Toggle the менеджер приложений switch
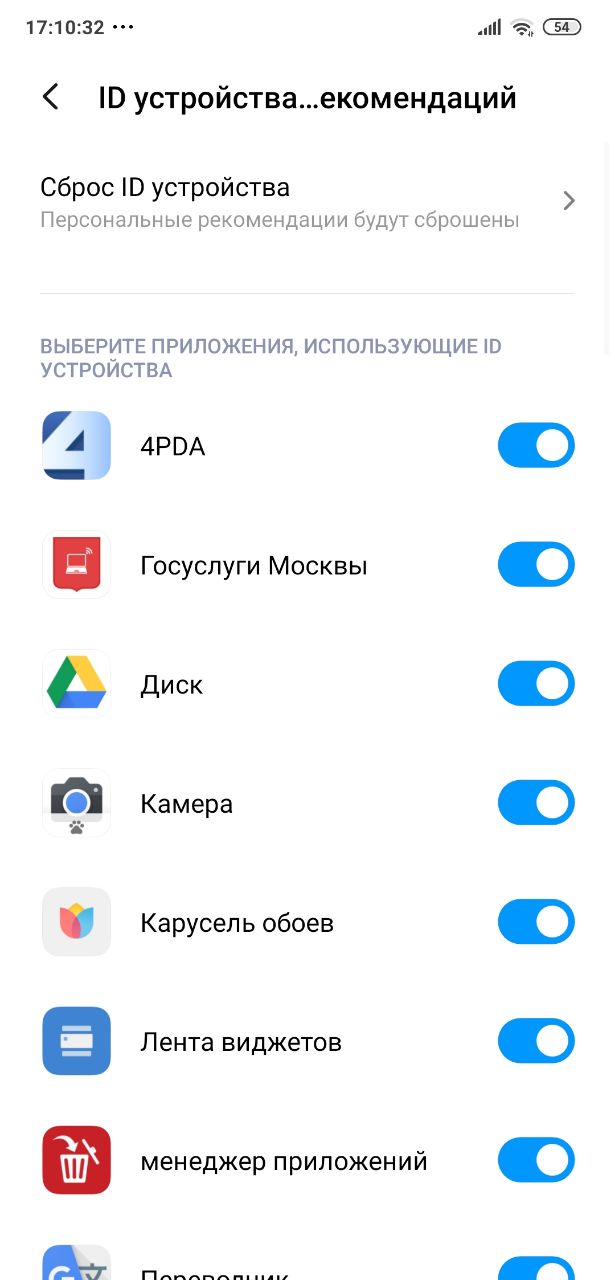The width and height of the screenshot is (615, 1280). (x=536, y=1161)
